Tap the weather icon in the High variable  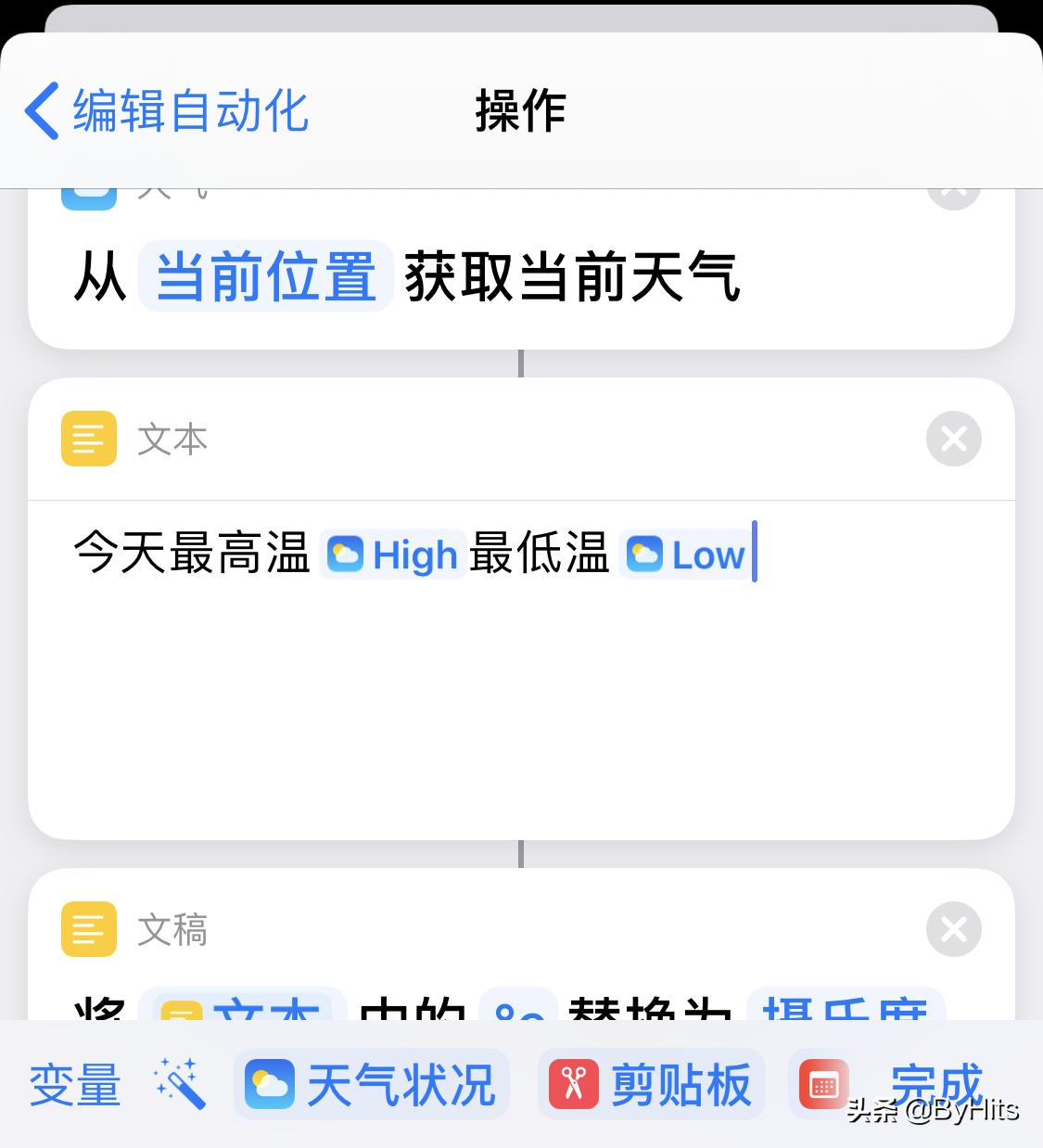[x=348, y=554]
